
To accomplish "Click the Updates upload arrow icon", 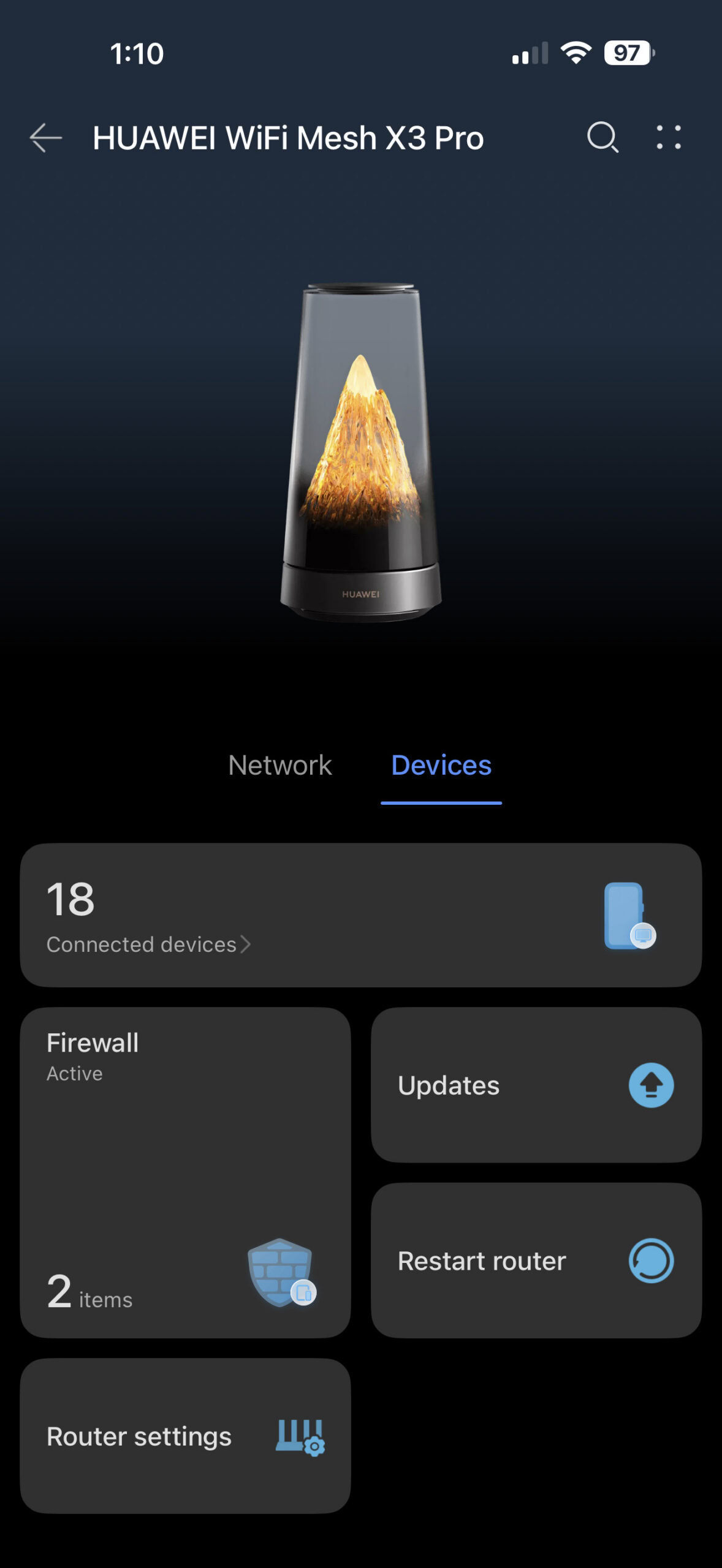I will (x=652, y=1085).
